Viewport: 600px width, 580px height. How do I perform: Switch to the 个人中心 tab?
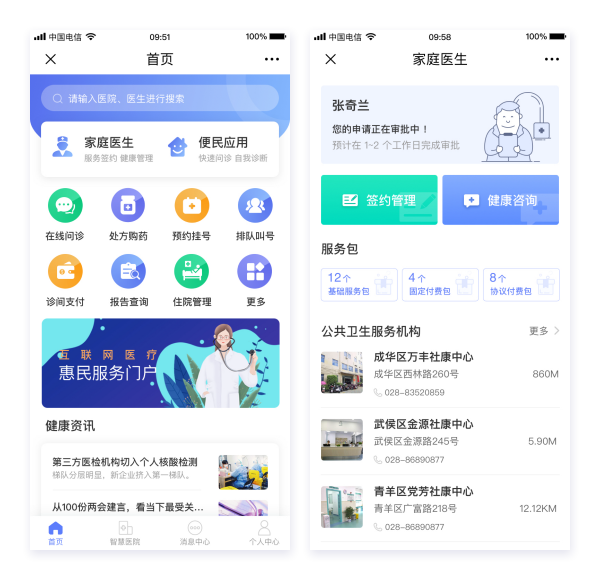tap(264, 532)
